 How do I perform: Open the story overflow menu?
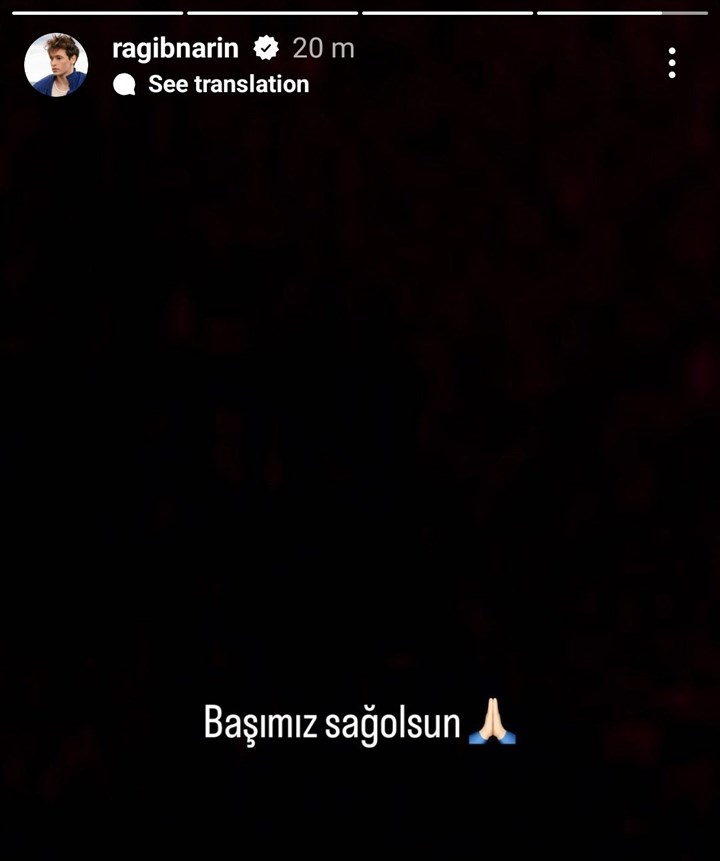click(672, 63)
